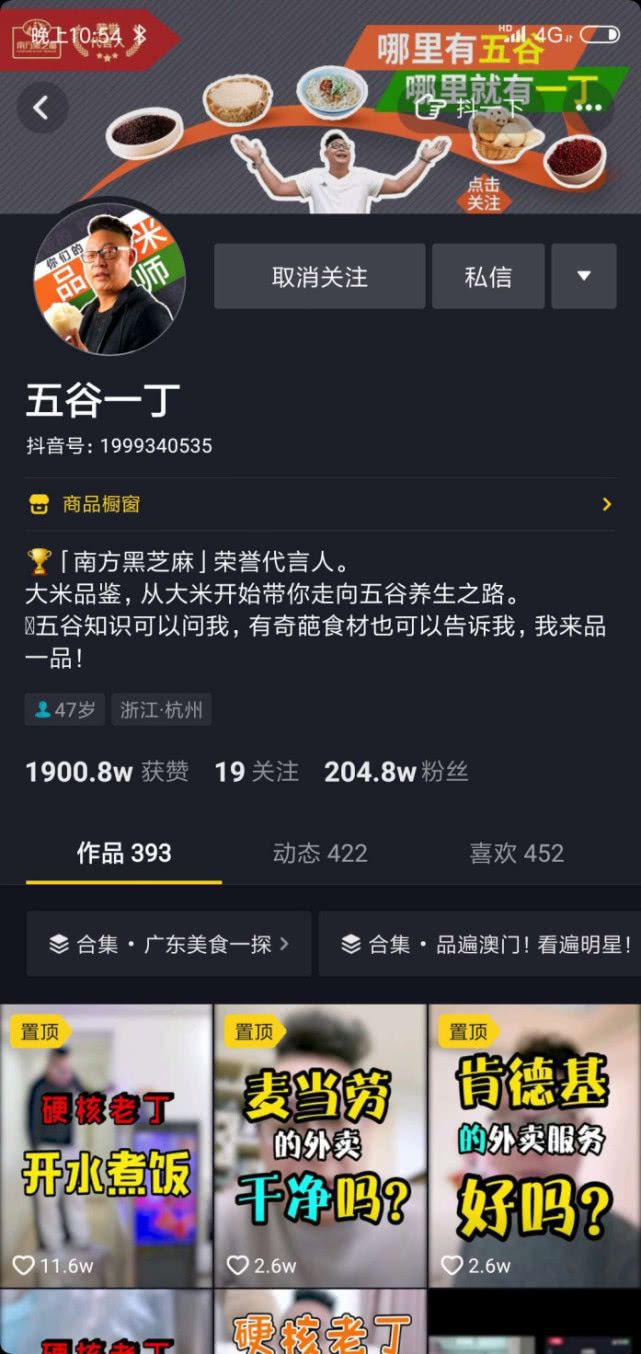641x1354 pixels.
Task: Expand the dropdown arrow beside 私信
Action: (584, 277)
